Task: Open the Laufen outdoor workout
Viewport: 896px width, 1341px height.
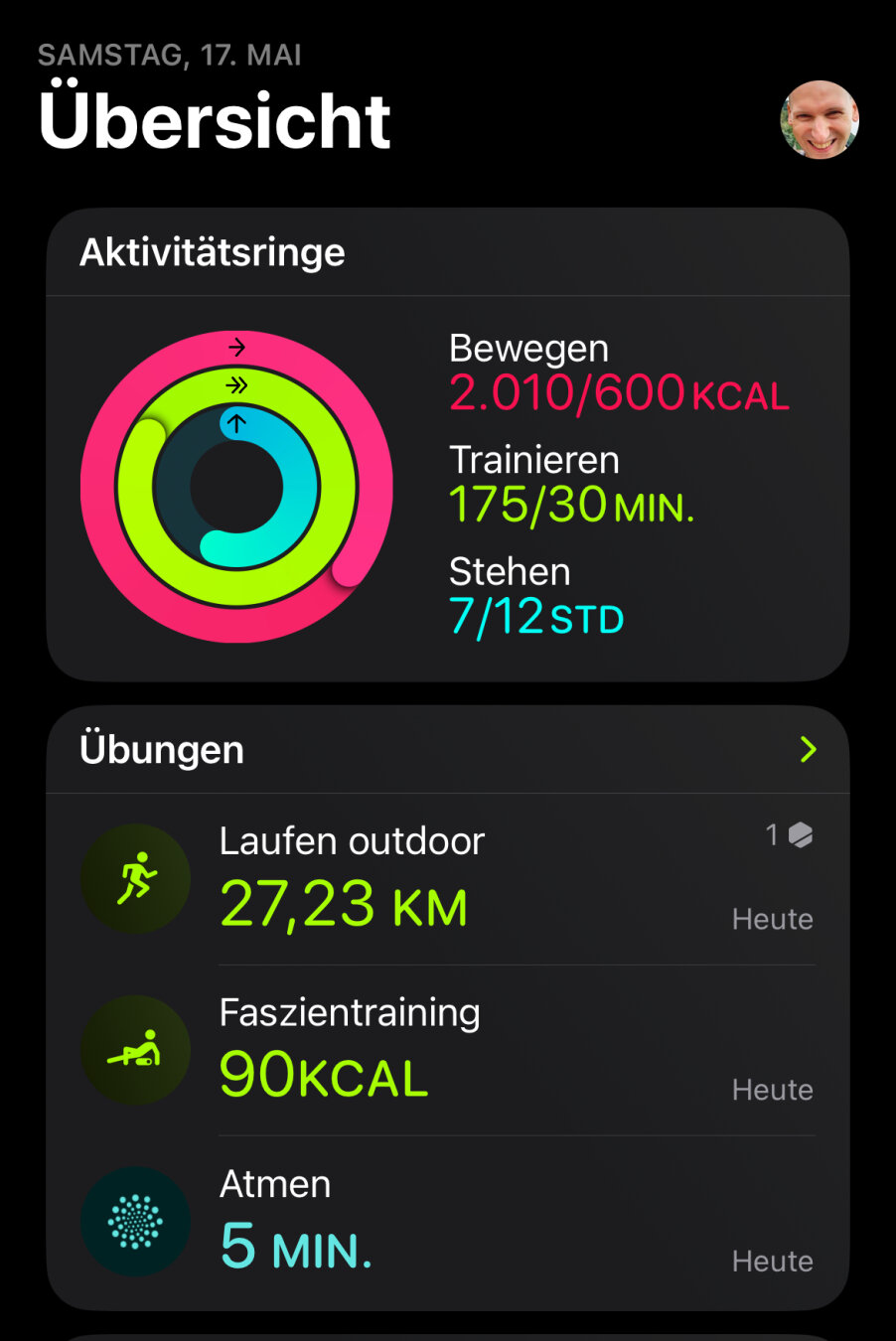Action: pos(447,880)
